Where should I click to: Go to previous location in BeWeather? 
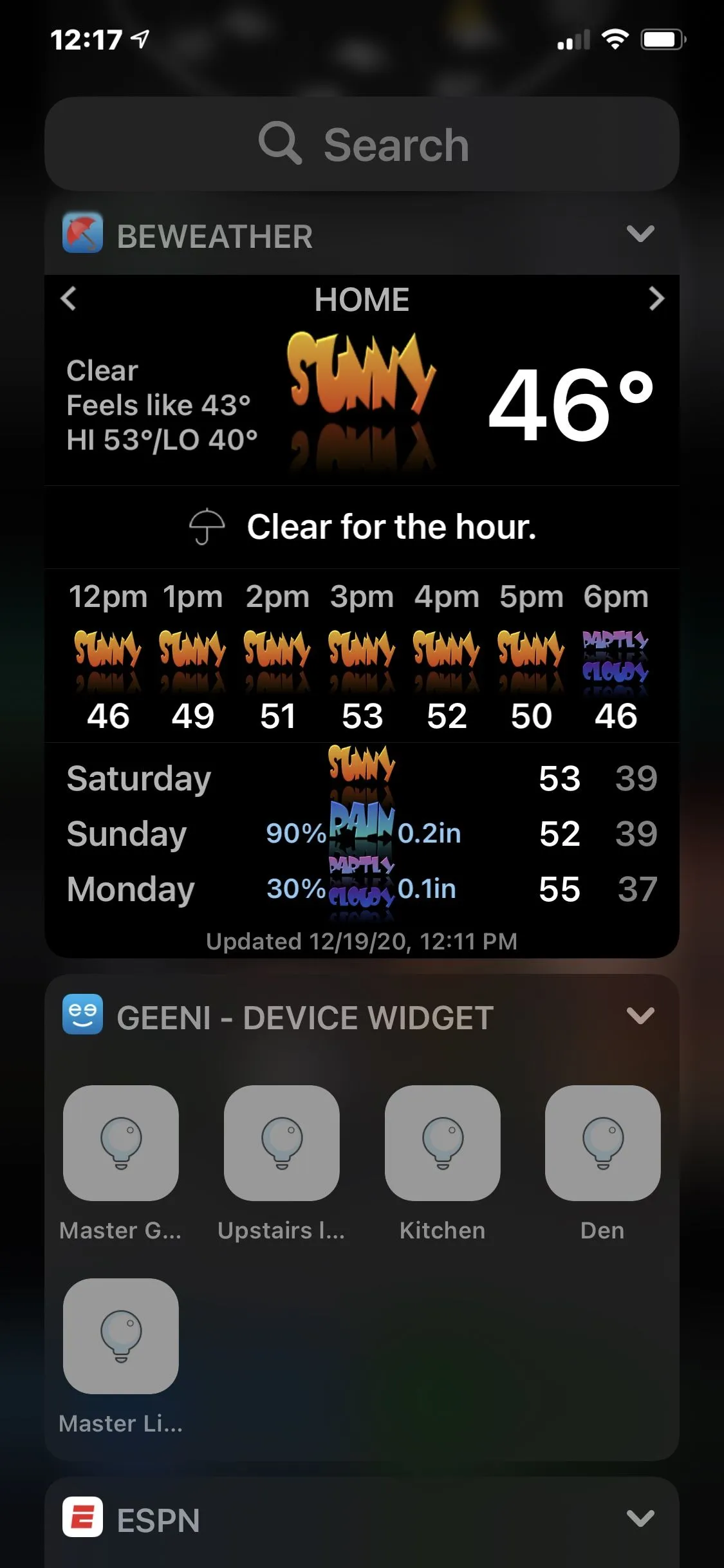[x=68, y=299]
